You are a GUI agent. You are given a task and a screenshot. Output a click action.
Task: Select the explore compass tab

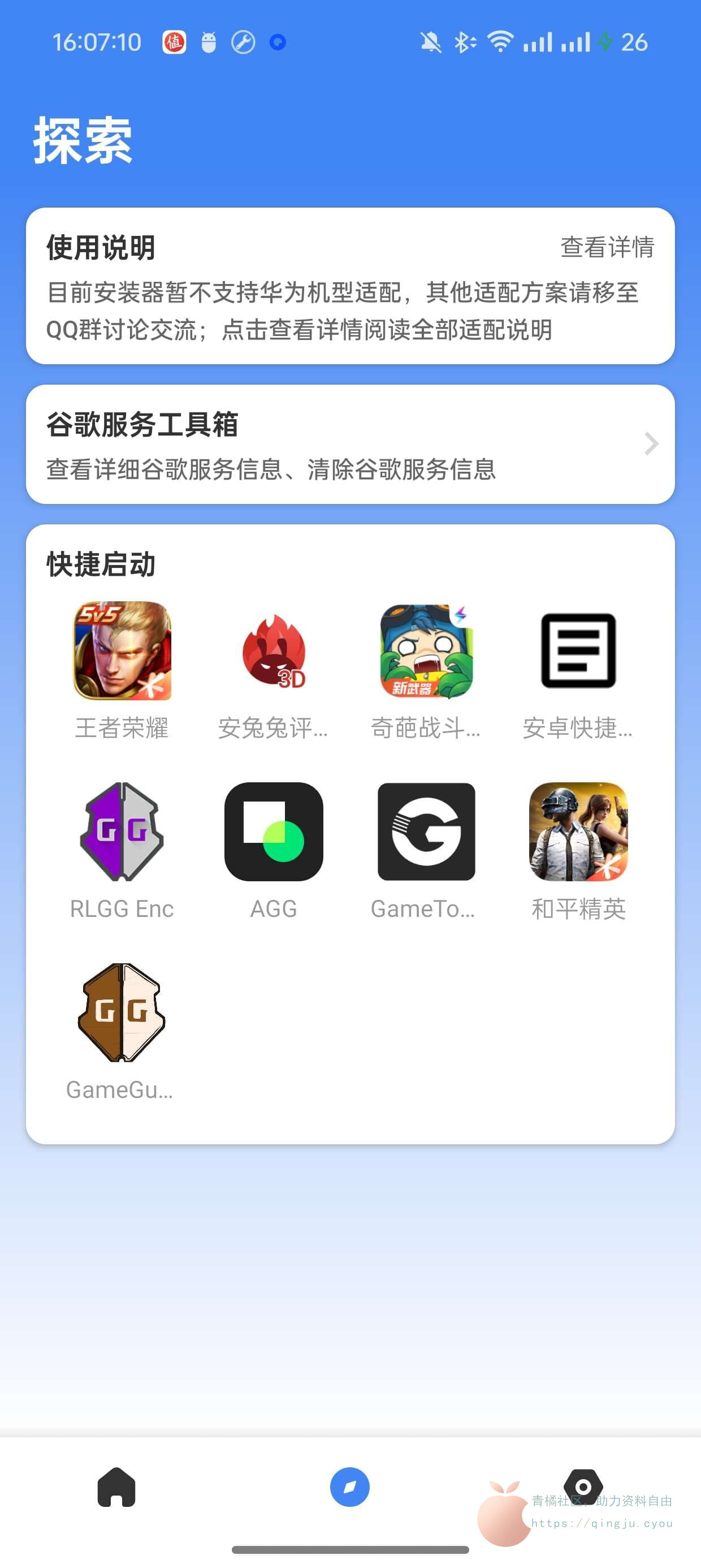pos(350,1487)
